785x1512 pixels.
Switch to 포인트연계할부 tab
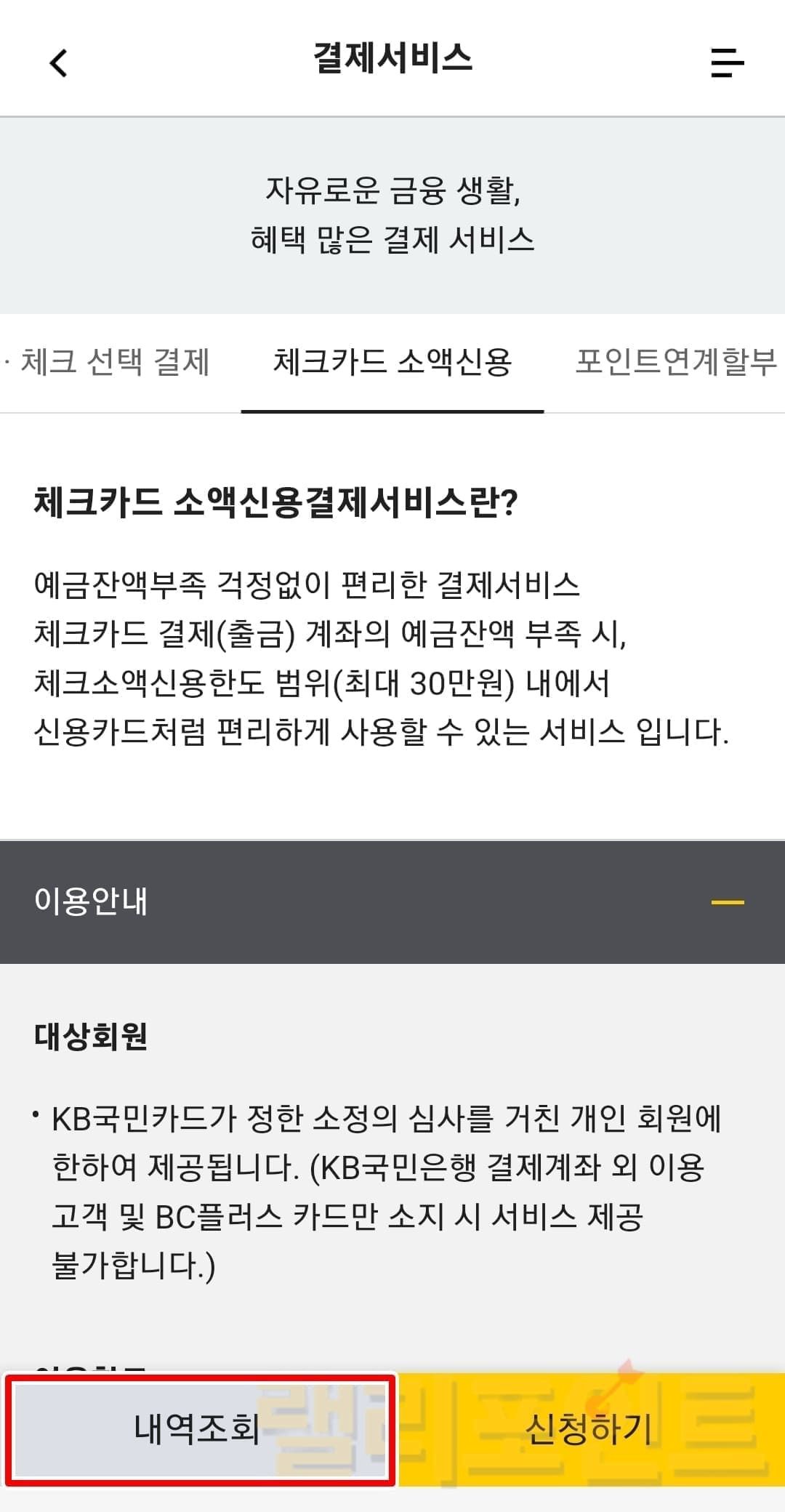point(676,362)
